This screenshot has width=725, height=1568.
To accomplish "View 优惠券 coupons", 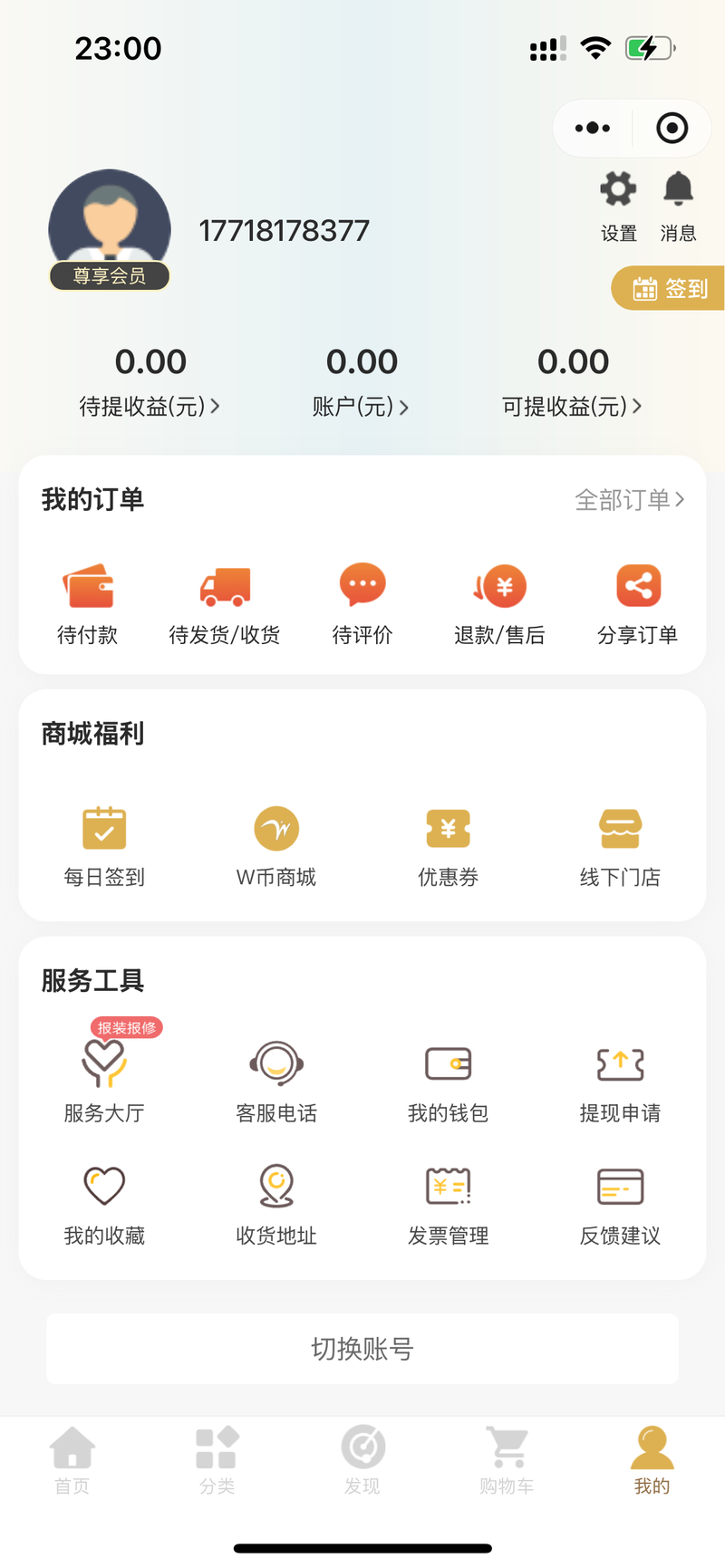I will click(x=449, y=846).
